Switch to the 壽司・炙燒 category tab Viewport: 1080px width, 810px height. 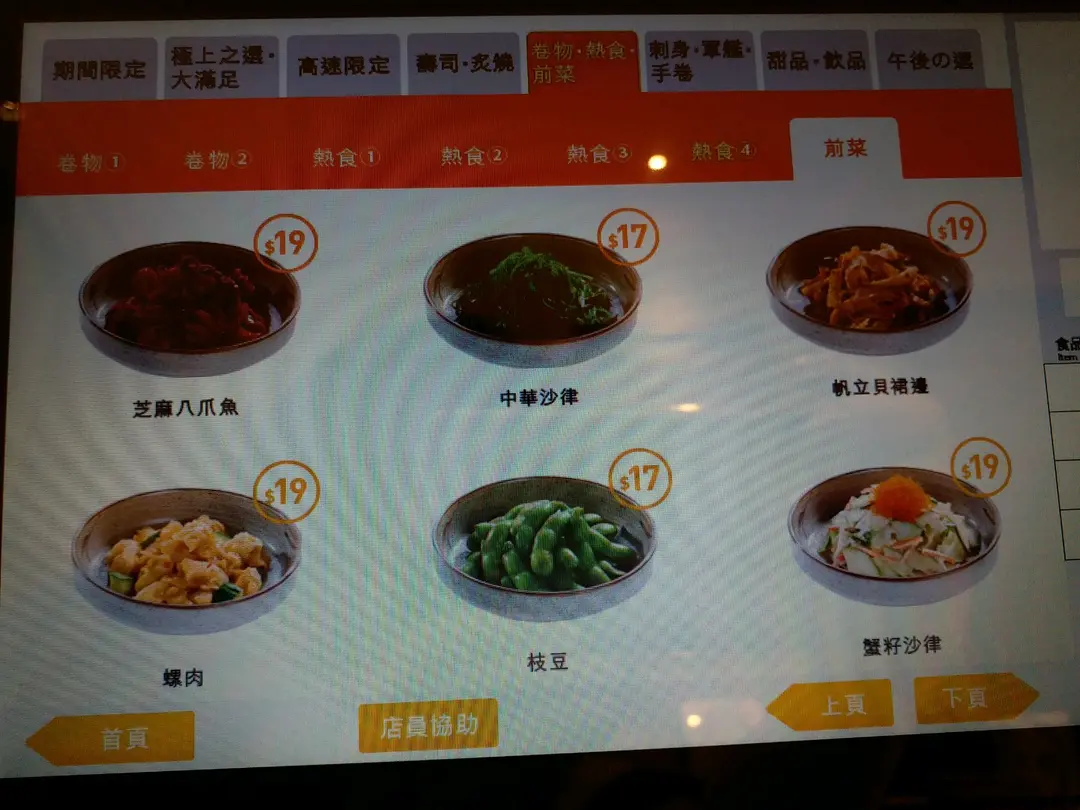pos(463,64)
